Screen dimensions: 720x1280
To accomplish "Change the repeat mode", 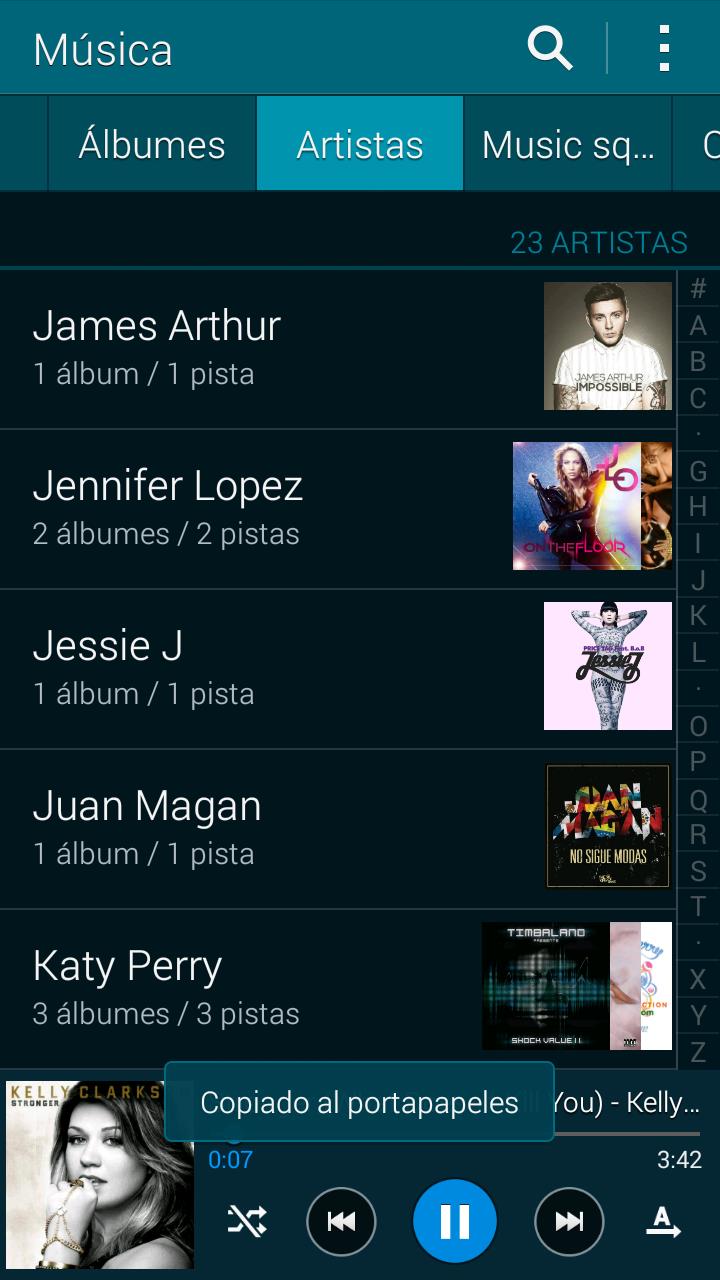I will tap(662, 1221).
